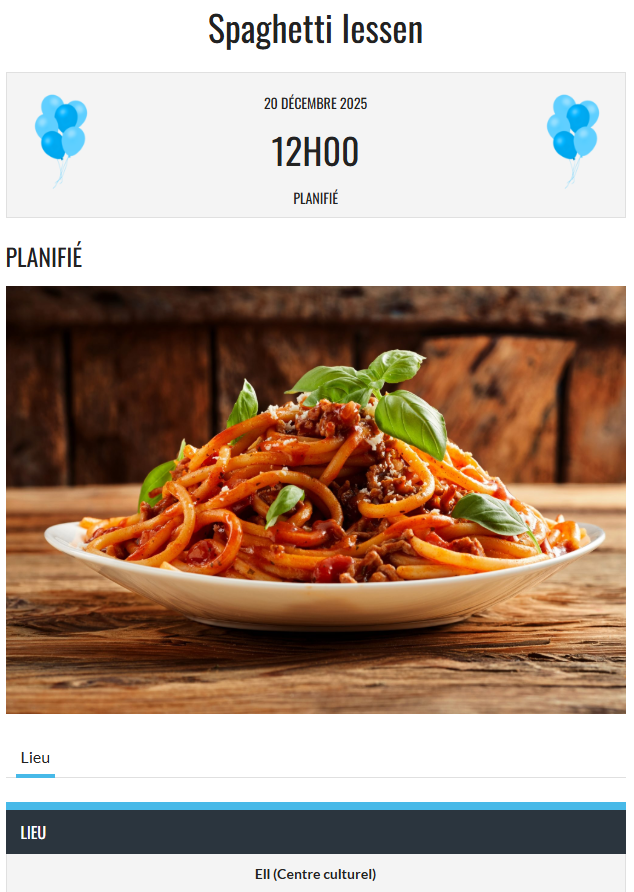Switch to the Lieu tab

click(x=35, y=758)
